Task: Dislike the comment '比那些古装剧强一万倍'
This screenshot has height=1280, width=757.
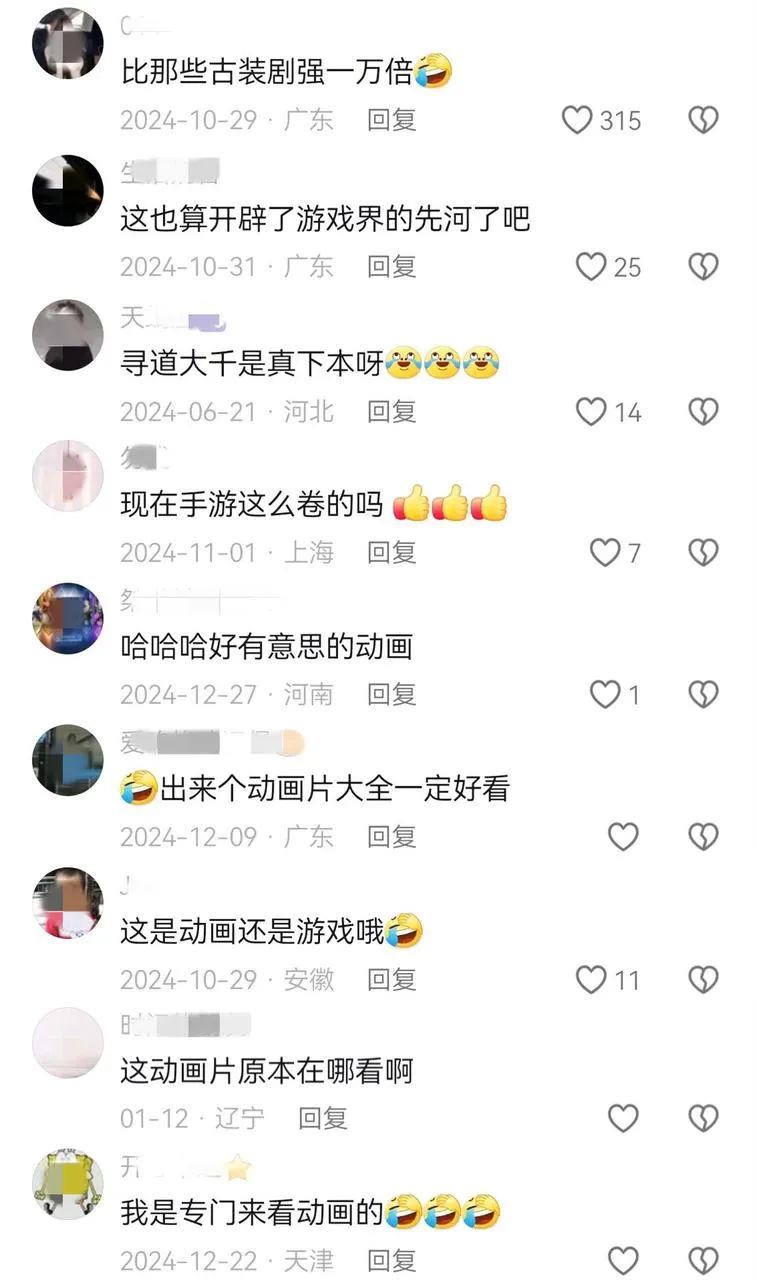Action: coord(704,120)
